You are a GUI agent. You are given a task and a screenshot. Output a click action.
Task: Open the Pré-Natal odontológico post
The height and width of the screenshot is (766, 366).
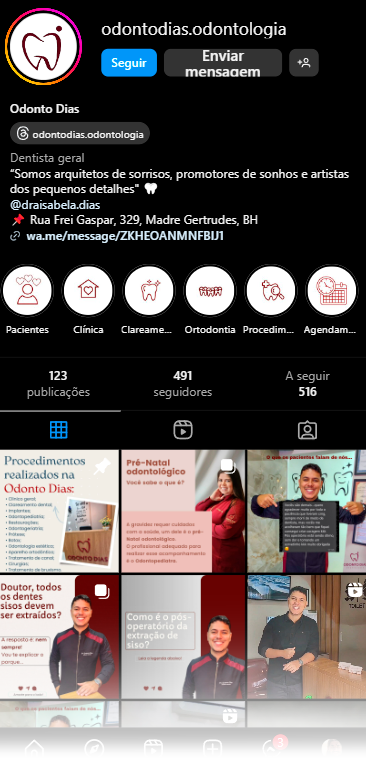183,511
